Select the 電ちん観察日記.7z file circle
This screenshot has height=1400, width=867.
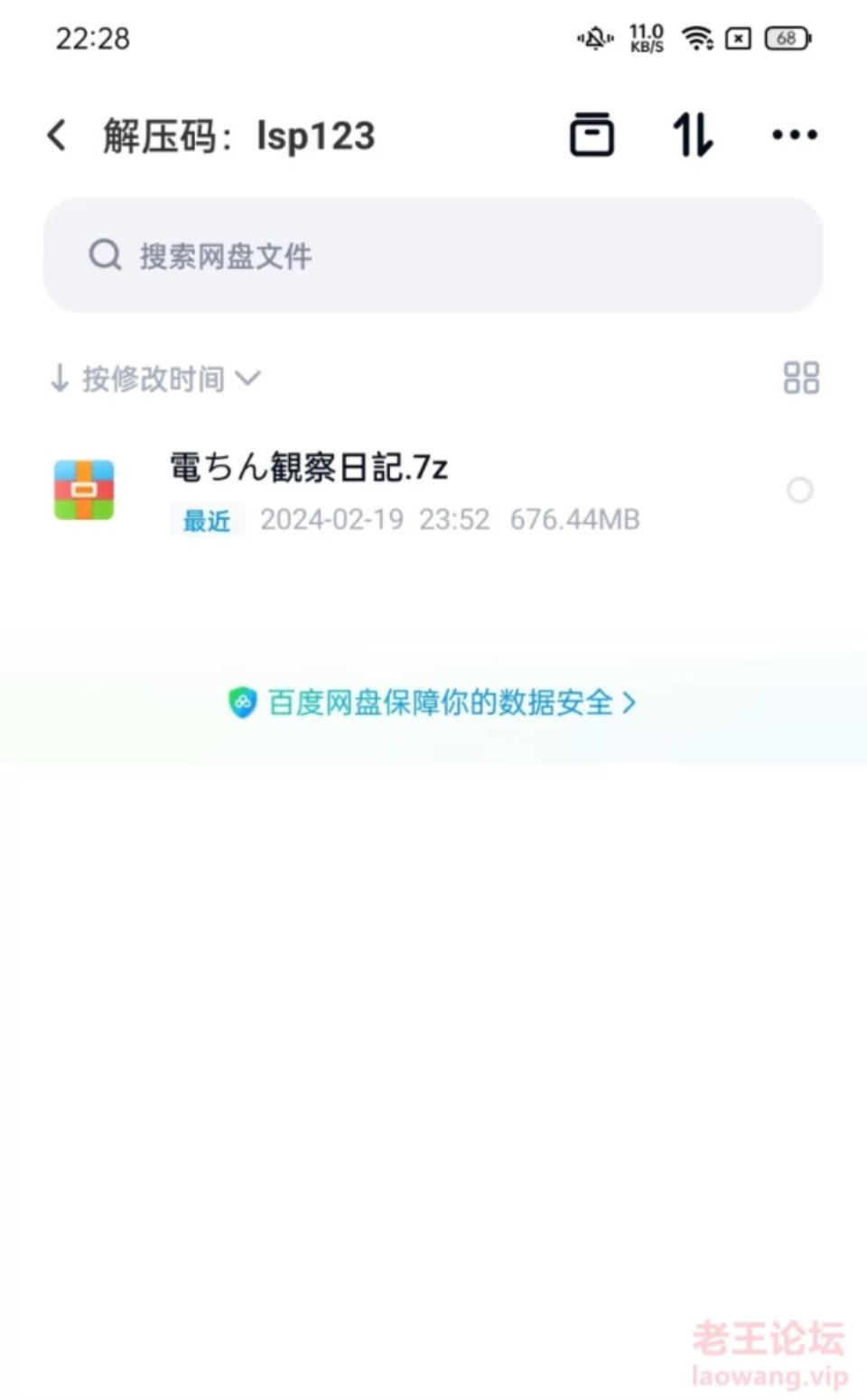point(799,490)
